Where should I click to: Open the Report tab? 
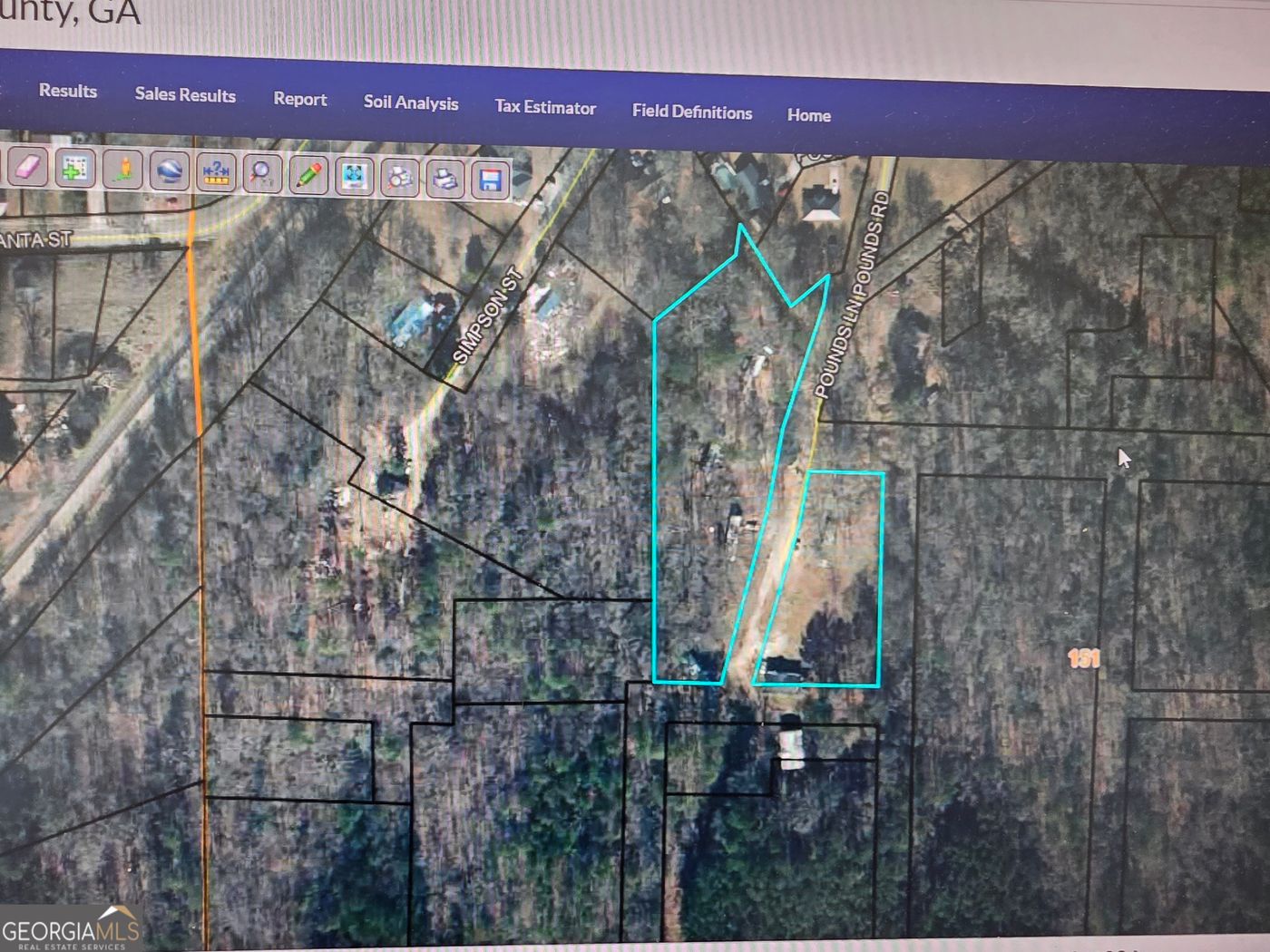(x=300, y=99)
